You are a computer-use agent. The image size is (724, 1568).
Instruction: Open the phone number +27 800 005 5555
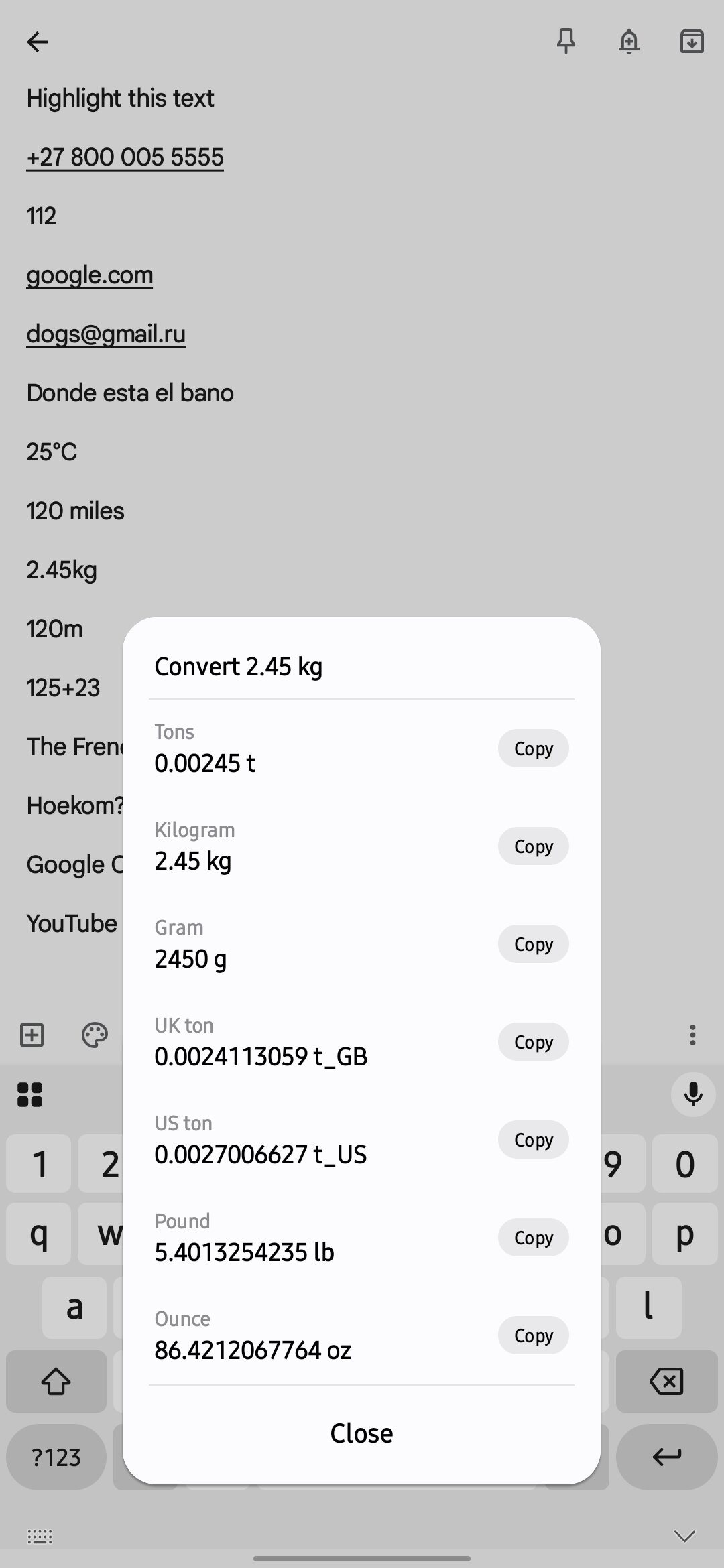(125, 157)
